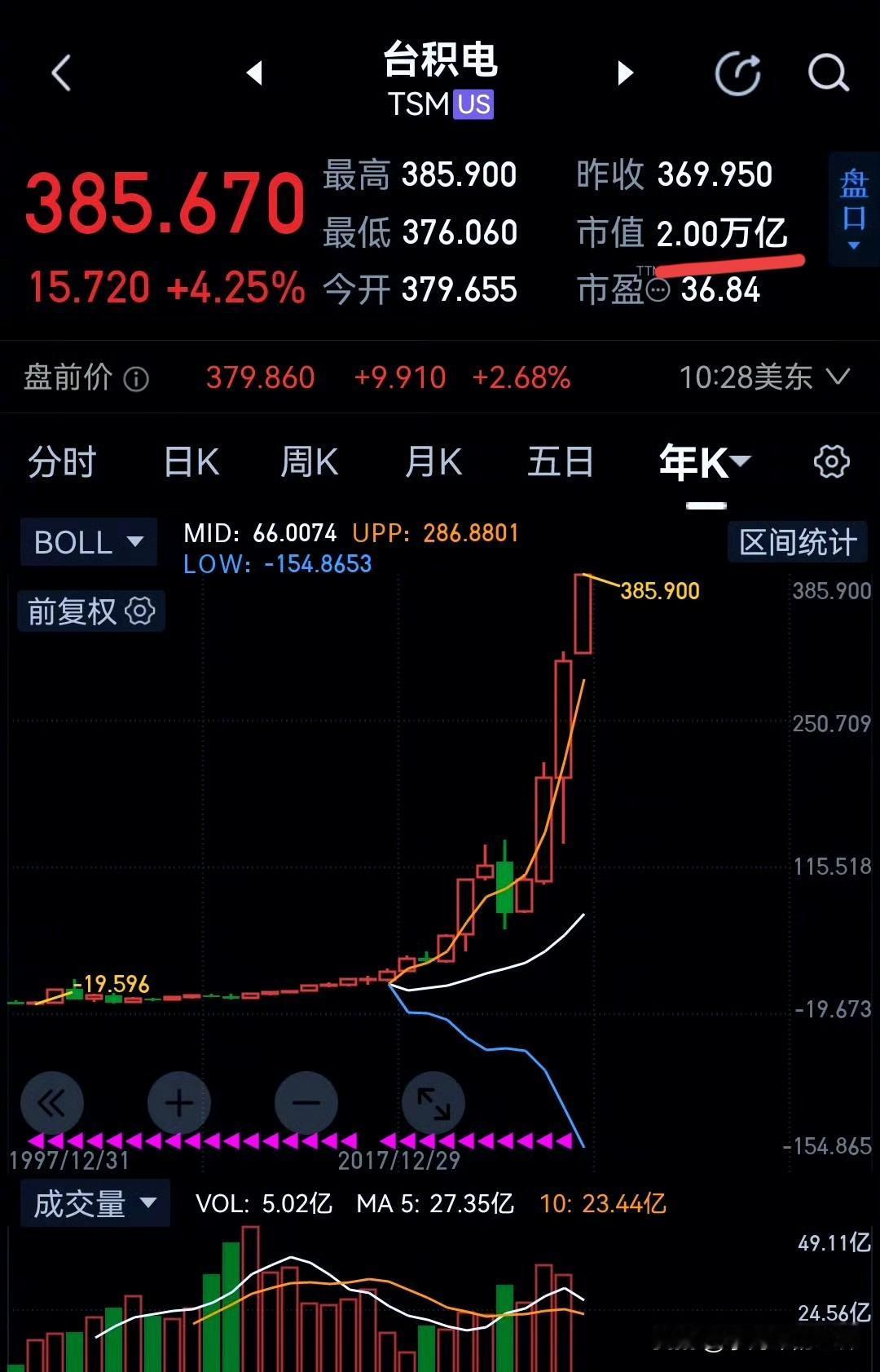880x1372 pixels.
Task: Switch to the 月K monthly chart tab
Action: [x=433, y=461]
